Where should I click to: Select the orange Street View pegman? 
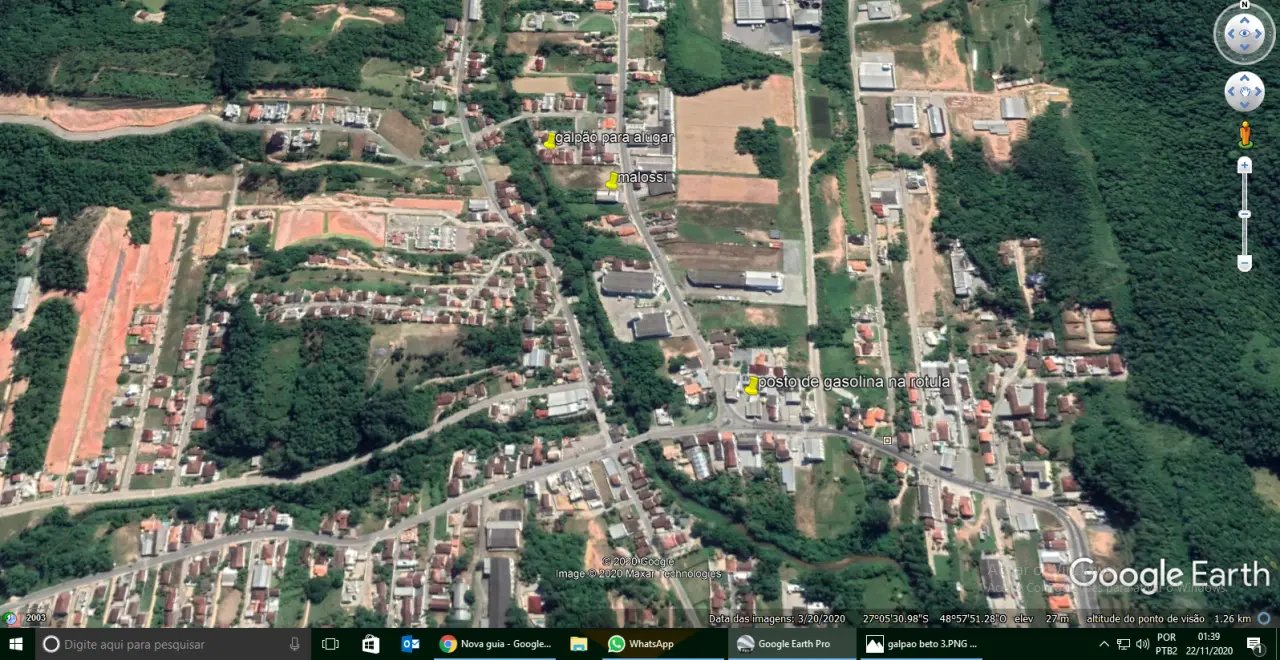click(x=1245, y=134)
